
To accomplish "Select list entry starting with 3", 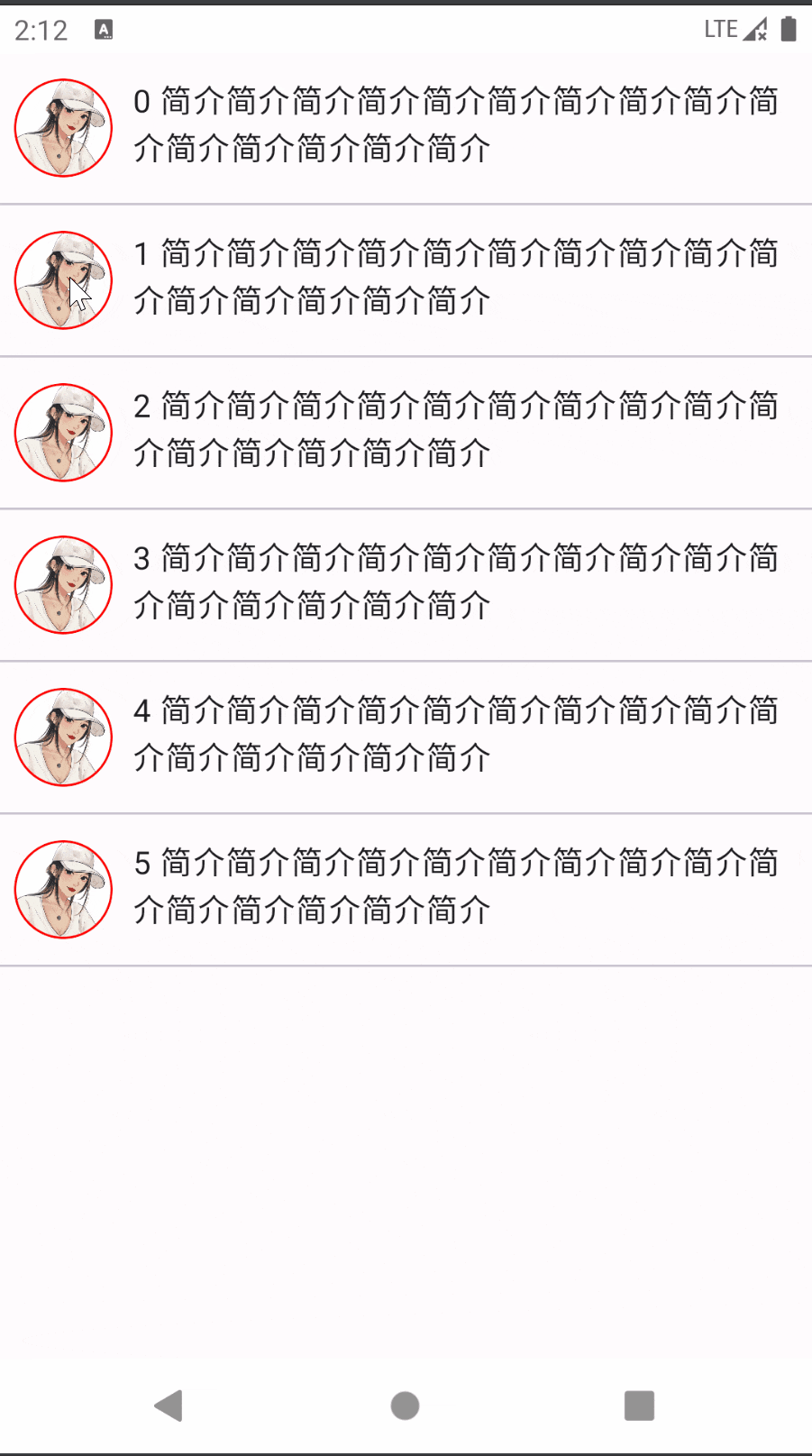I will click(x=406, y=582).
